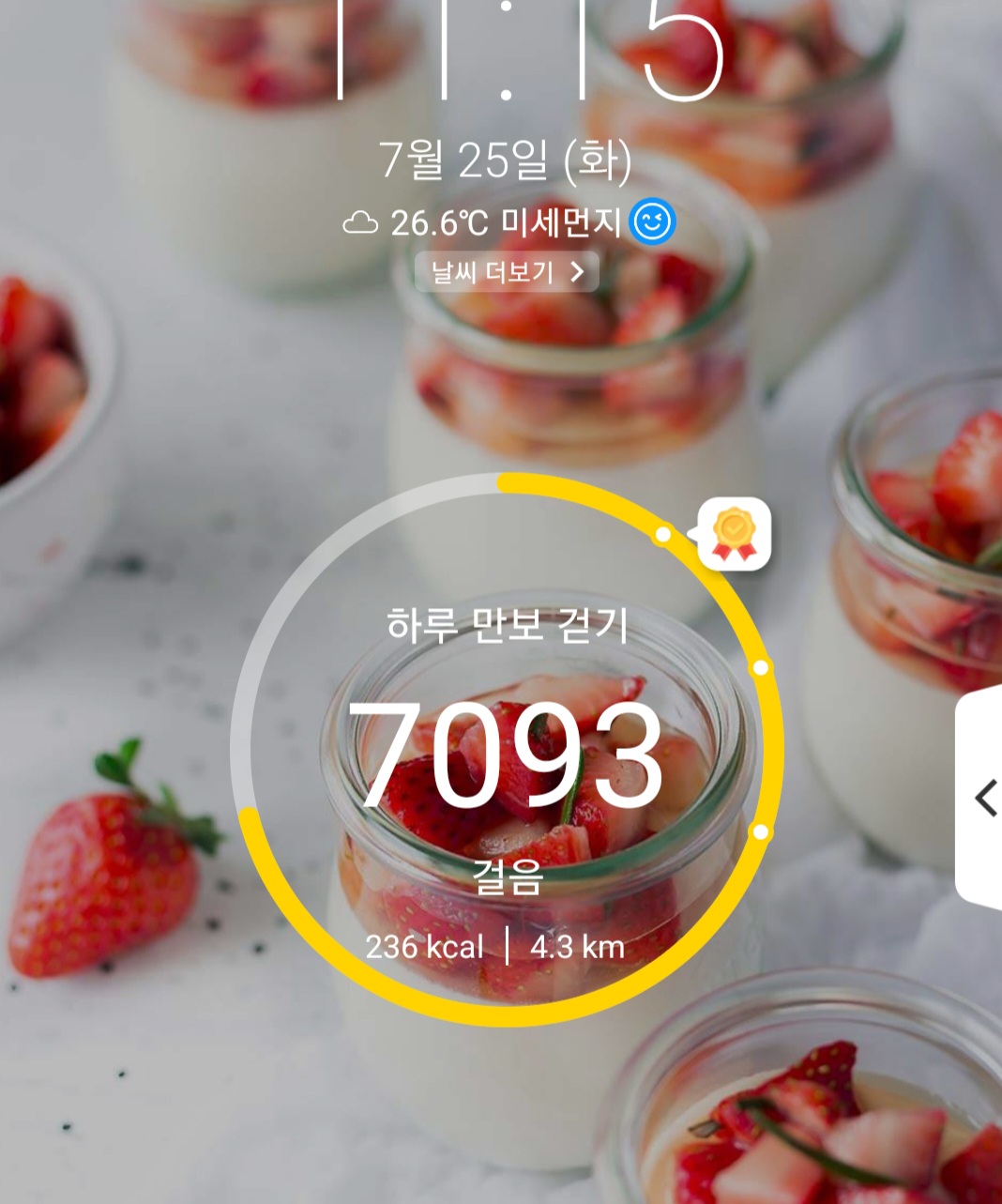Tap the 날씨 더보기 weather button
Image resolution: width=1002 pixels, height=1204 pixels.
click(507, 273)
